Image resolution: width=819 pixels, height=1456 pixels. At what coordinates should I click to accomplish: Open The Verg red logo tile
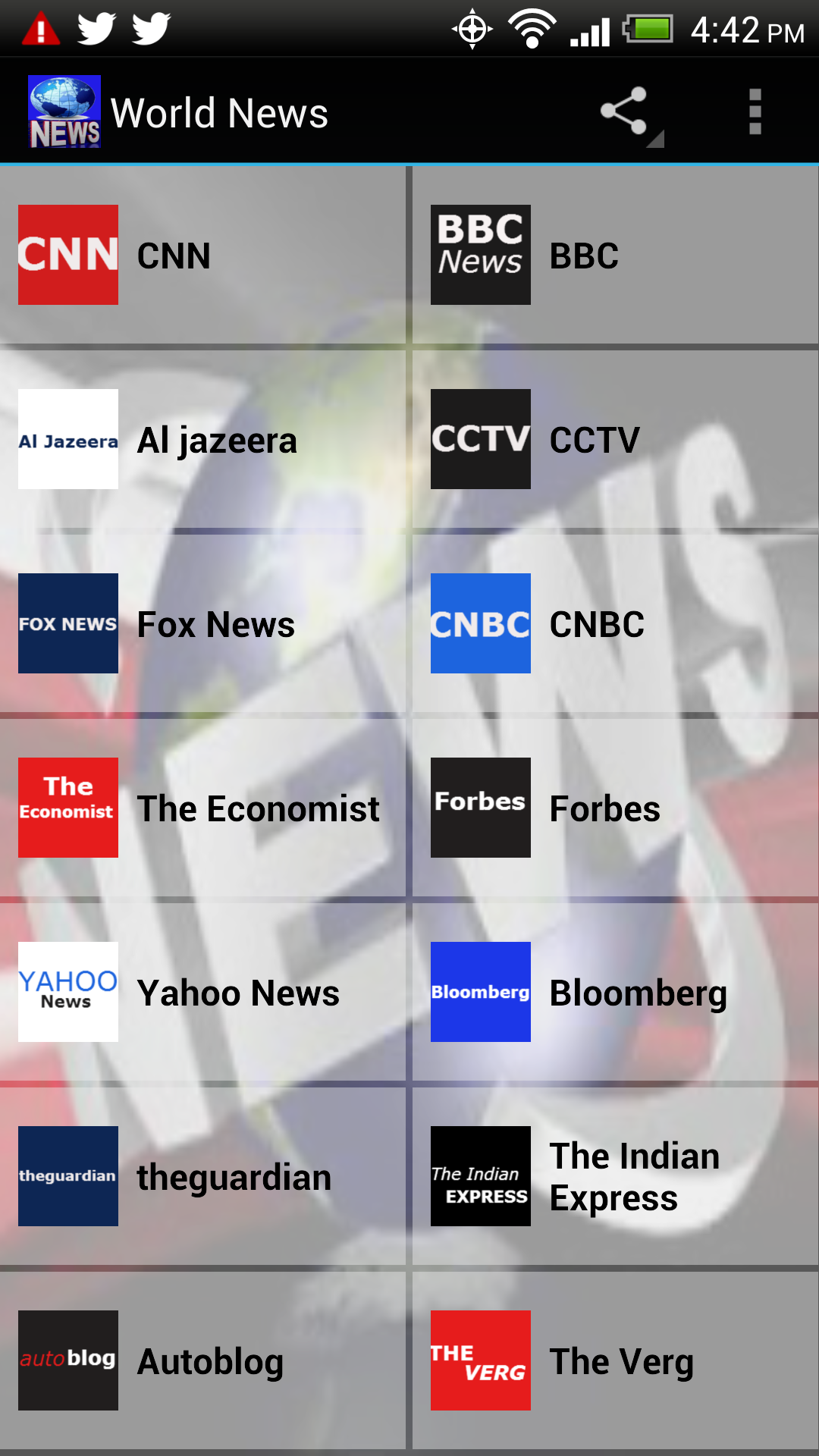pos(480,1361)
